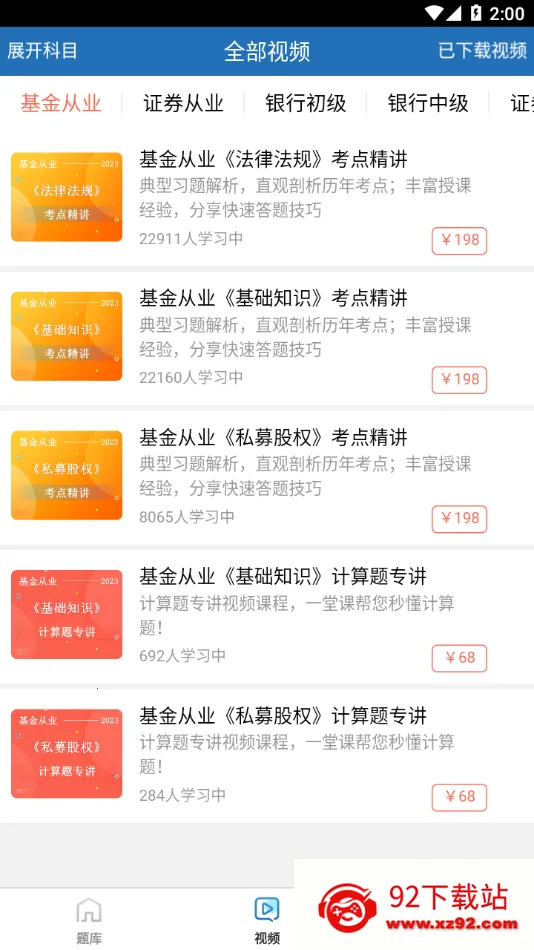534x950 pixels.
Task: Select the 基金从业 tab
Action: point(61,104)
